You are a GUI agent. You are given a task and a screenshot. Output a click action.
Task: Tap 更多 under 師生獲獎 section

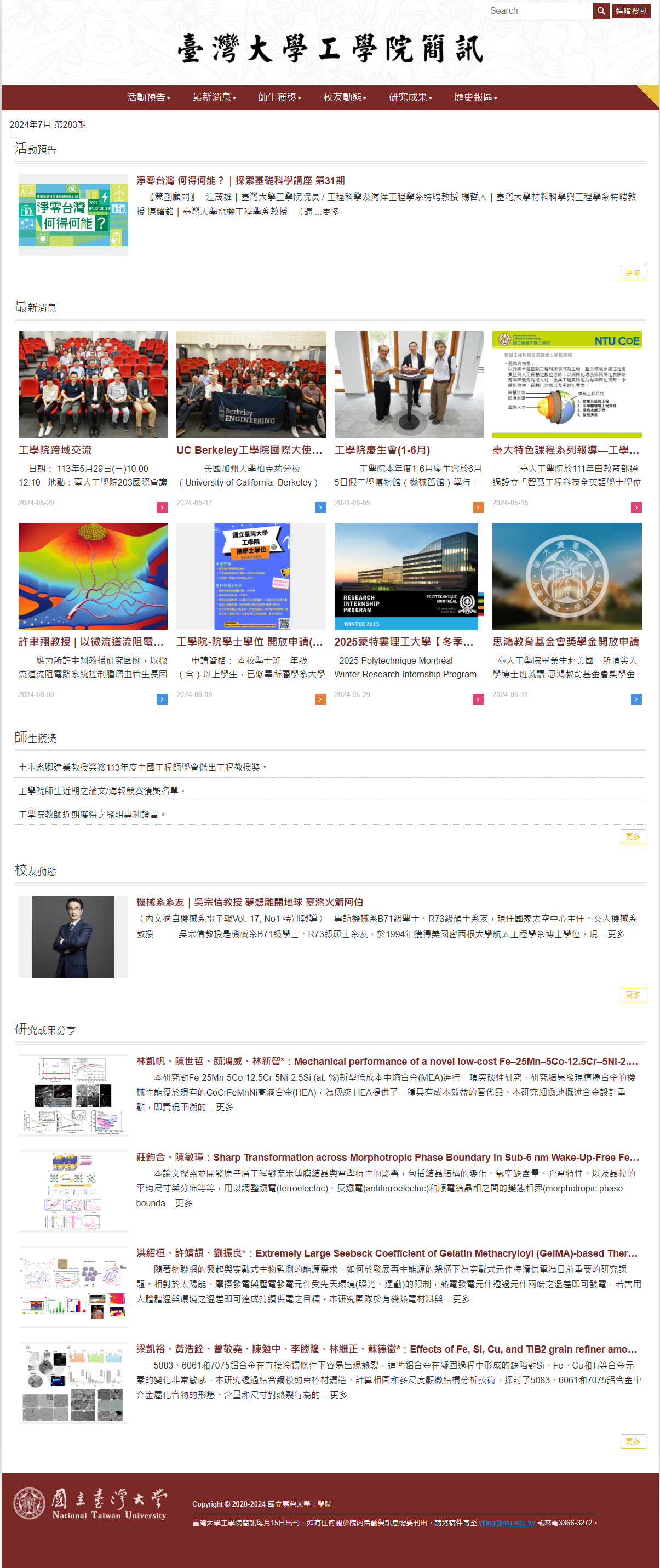(633, 836)
